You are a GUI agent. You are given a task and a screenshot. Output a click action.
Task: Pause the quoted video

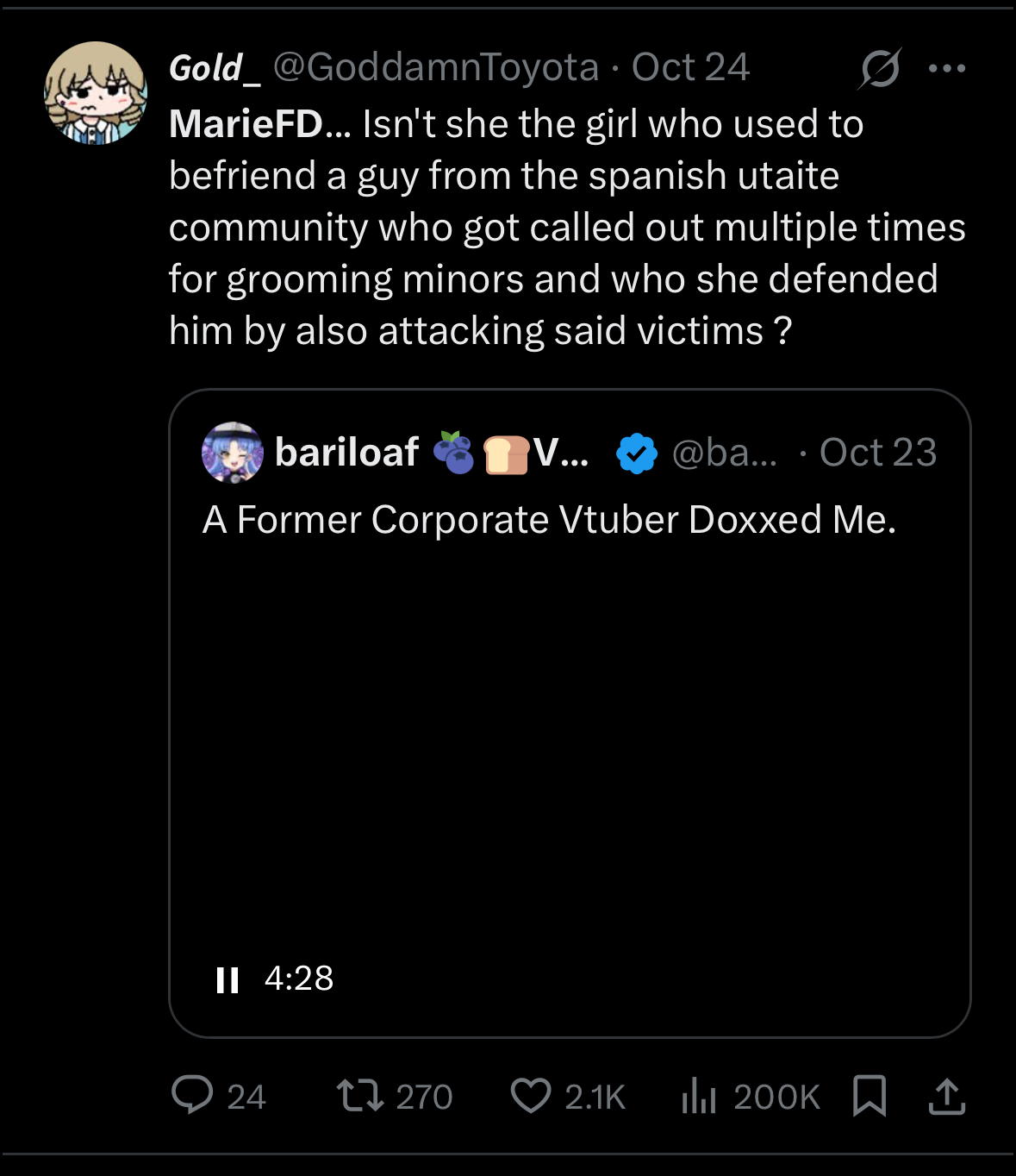click(228, 979)
